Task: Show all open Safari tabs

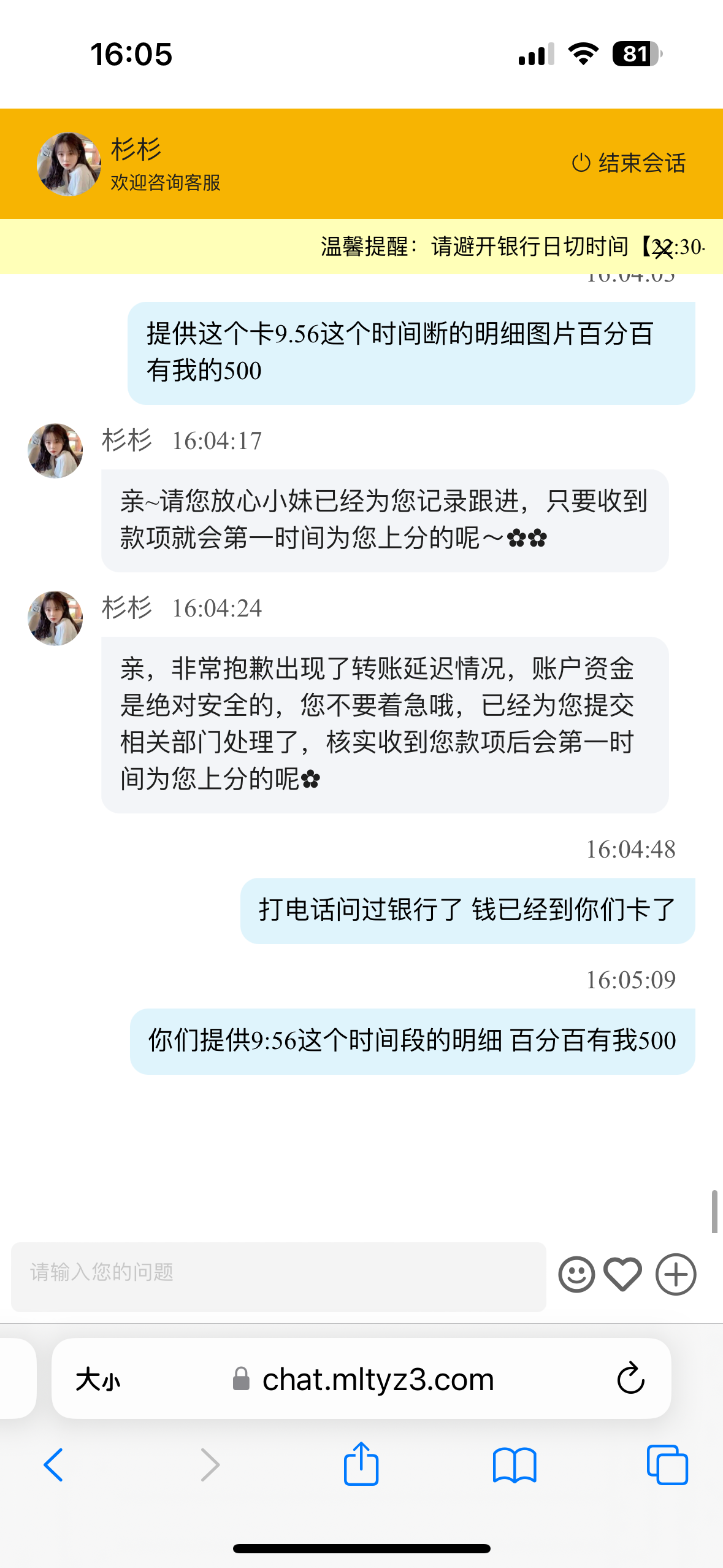Action: pos(667,1465)
